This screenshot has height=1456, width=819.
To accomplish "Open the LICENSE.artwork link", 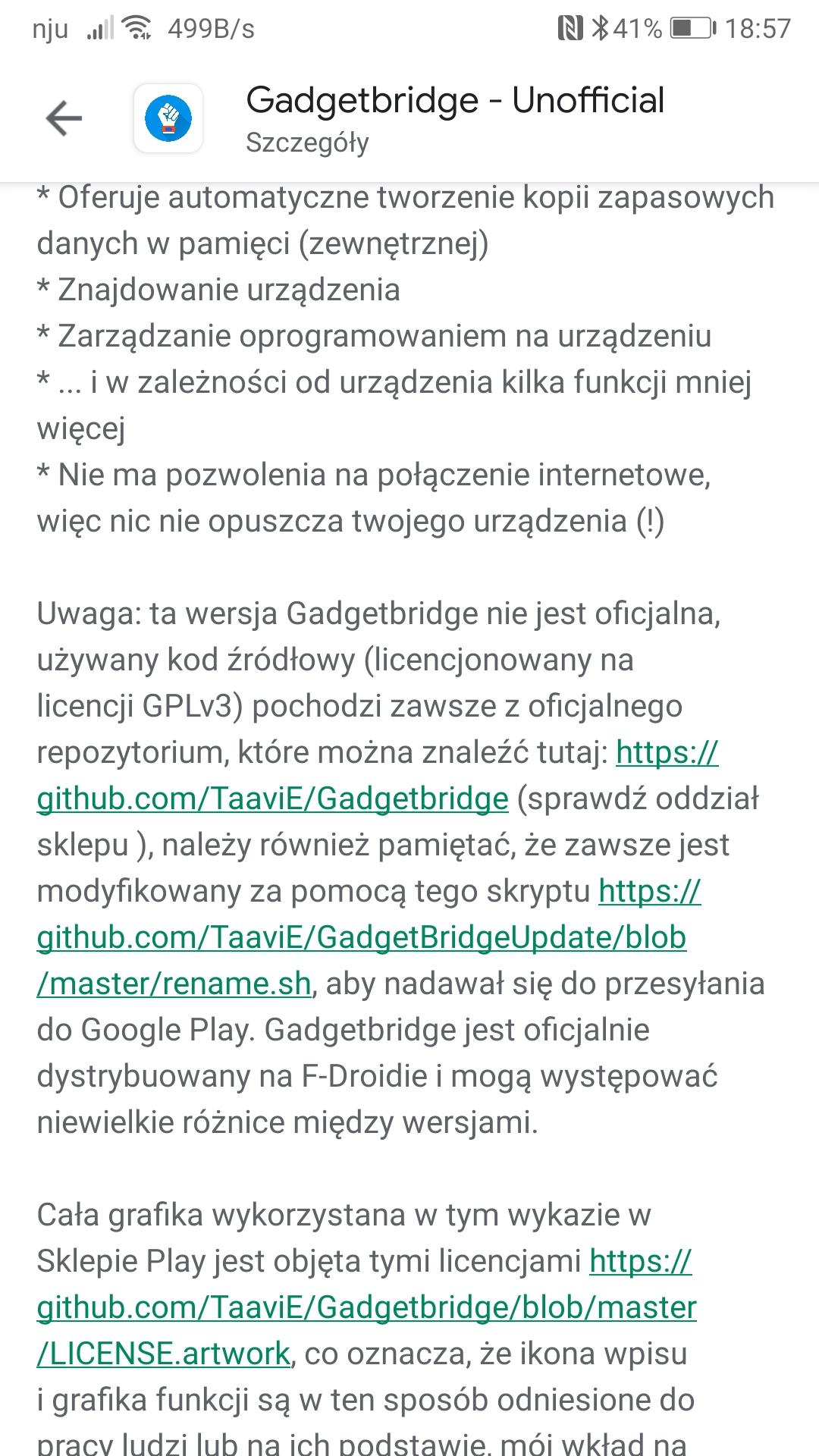I will (366, 1308).
